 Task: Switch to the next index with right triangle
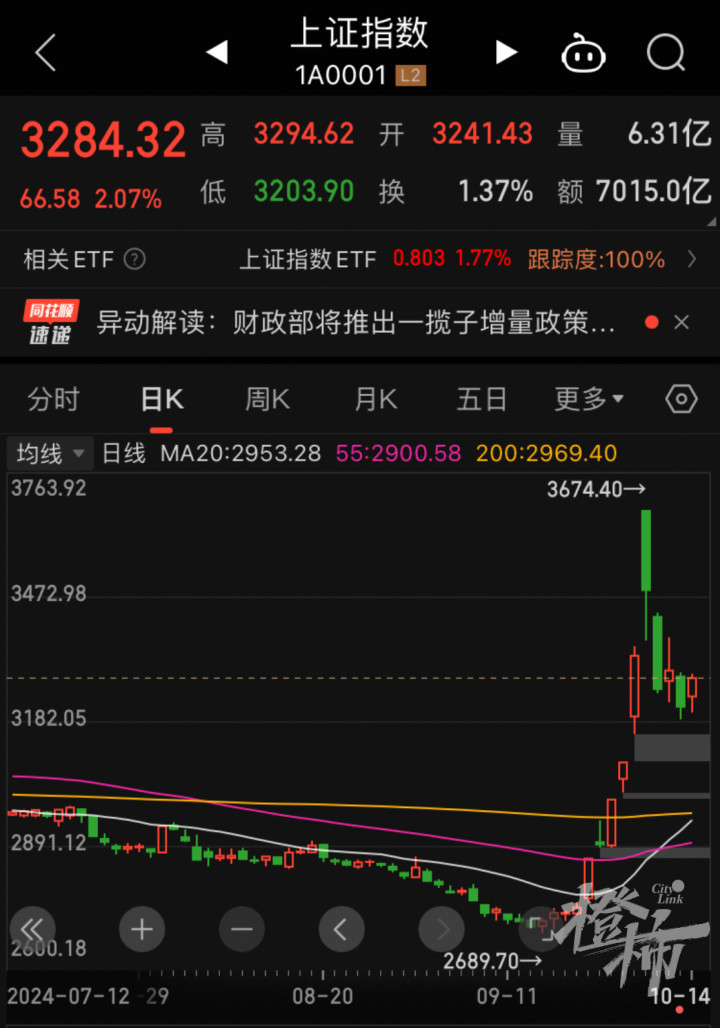(506, 52)
